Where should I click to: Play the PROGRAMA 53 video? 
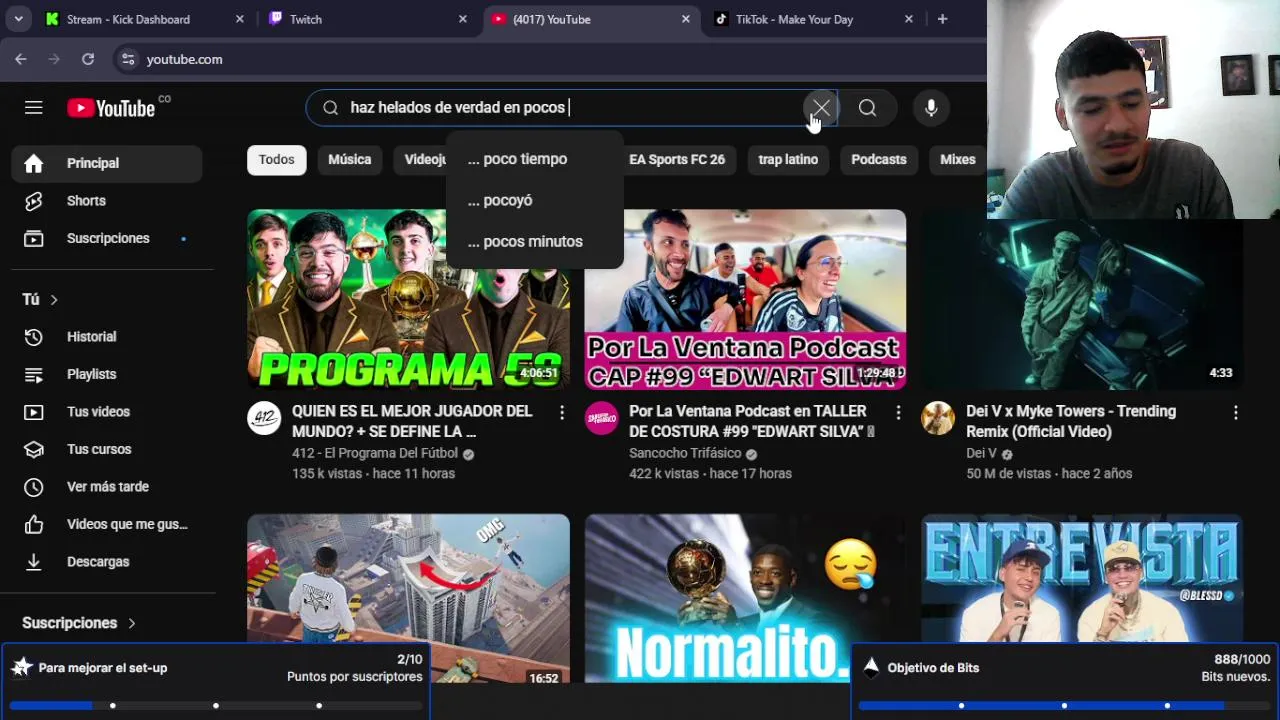(408, 299)
